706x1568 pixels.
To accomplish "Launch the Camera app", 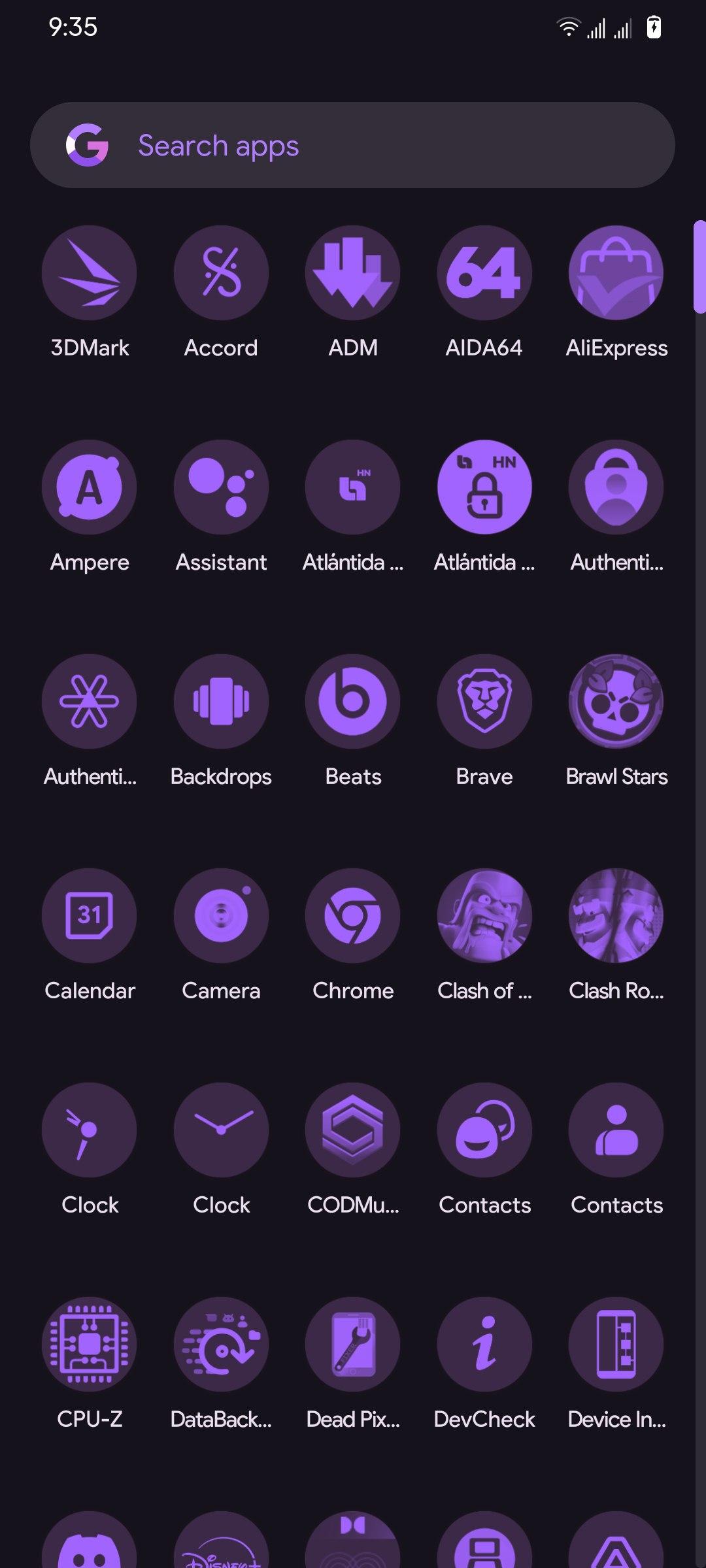I will click(x=221, y=916).
